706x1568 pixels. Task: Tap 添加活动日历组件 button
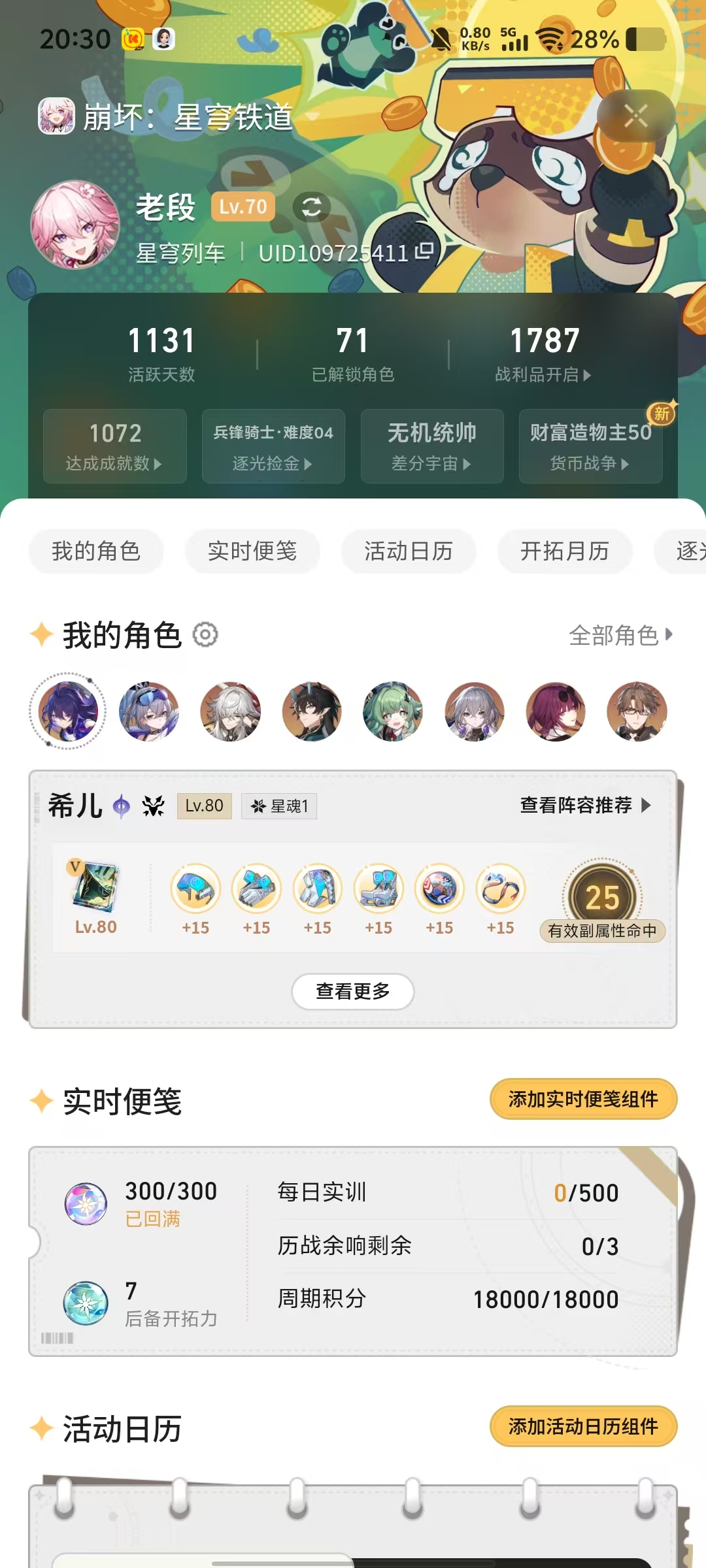point(583,1426)
